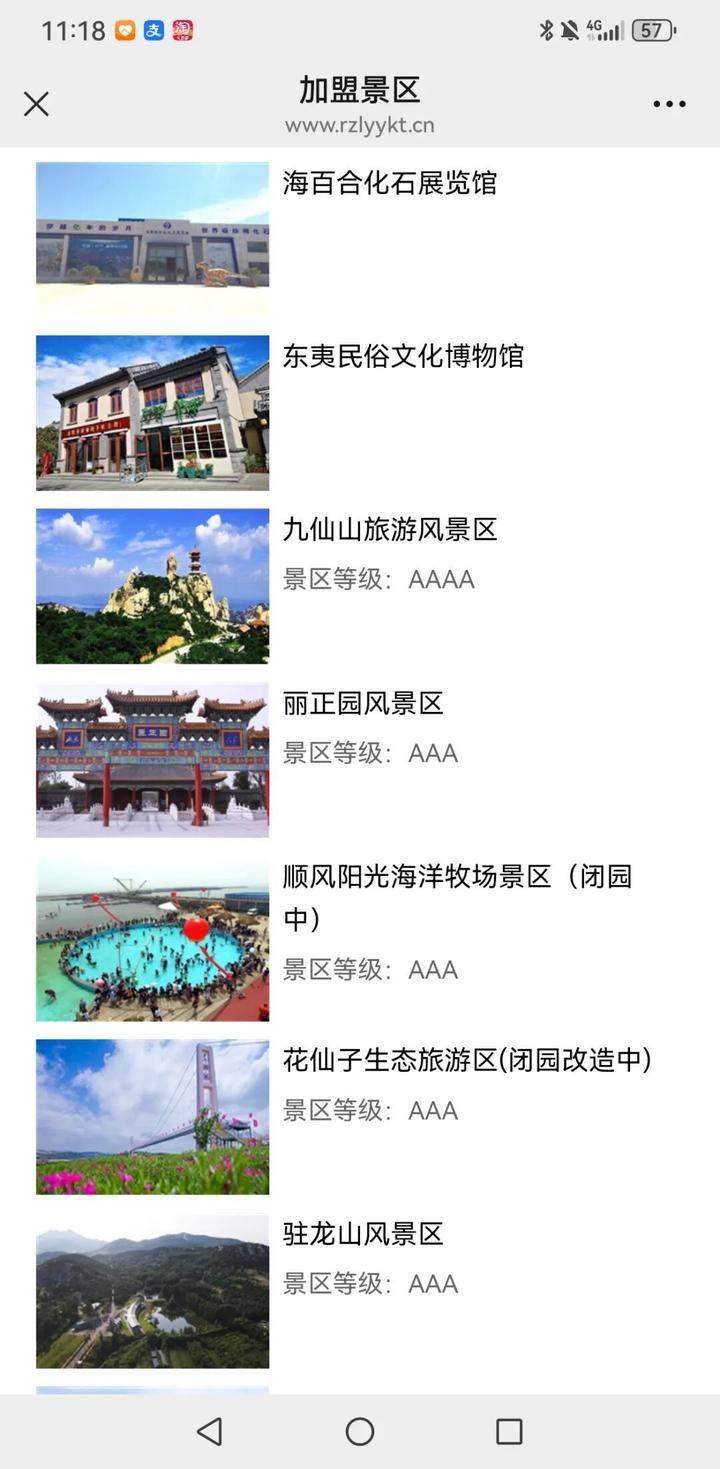Screen dimensions: 720x1469
Task: View 东夷民俗文化博物馆 details
Action: (x=402, y=356)
